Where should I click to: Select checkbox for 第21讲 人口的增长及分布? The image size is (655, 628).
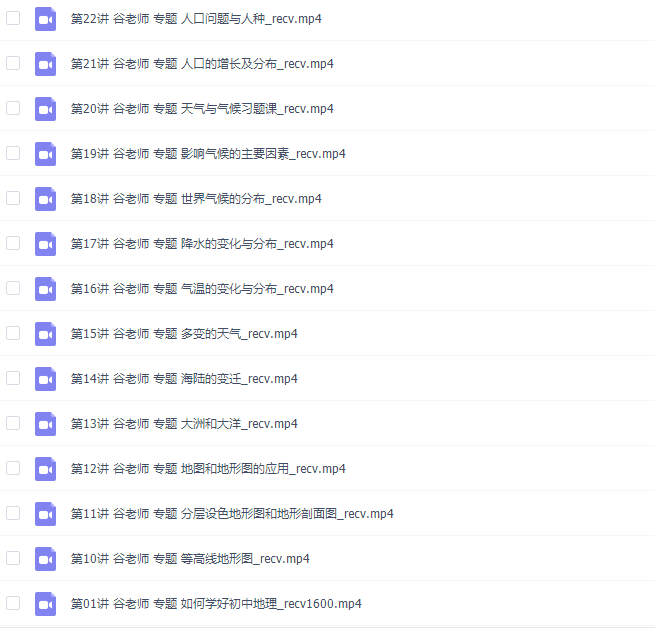13,63
